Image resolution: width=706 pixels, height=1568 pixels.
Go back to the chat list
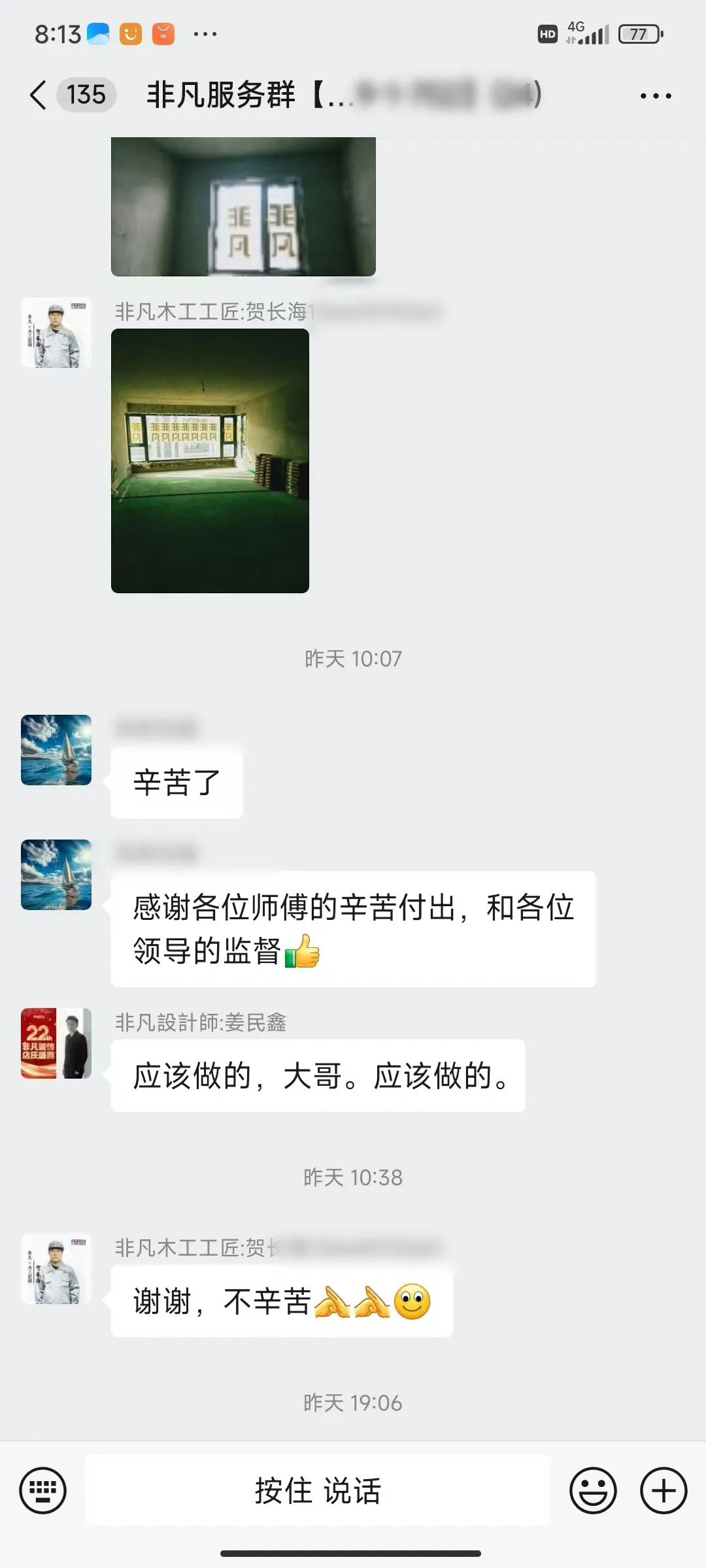point(39,95)
